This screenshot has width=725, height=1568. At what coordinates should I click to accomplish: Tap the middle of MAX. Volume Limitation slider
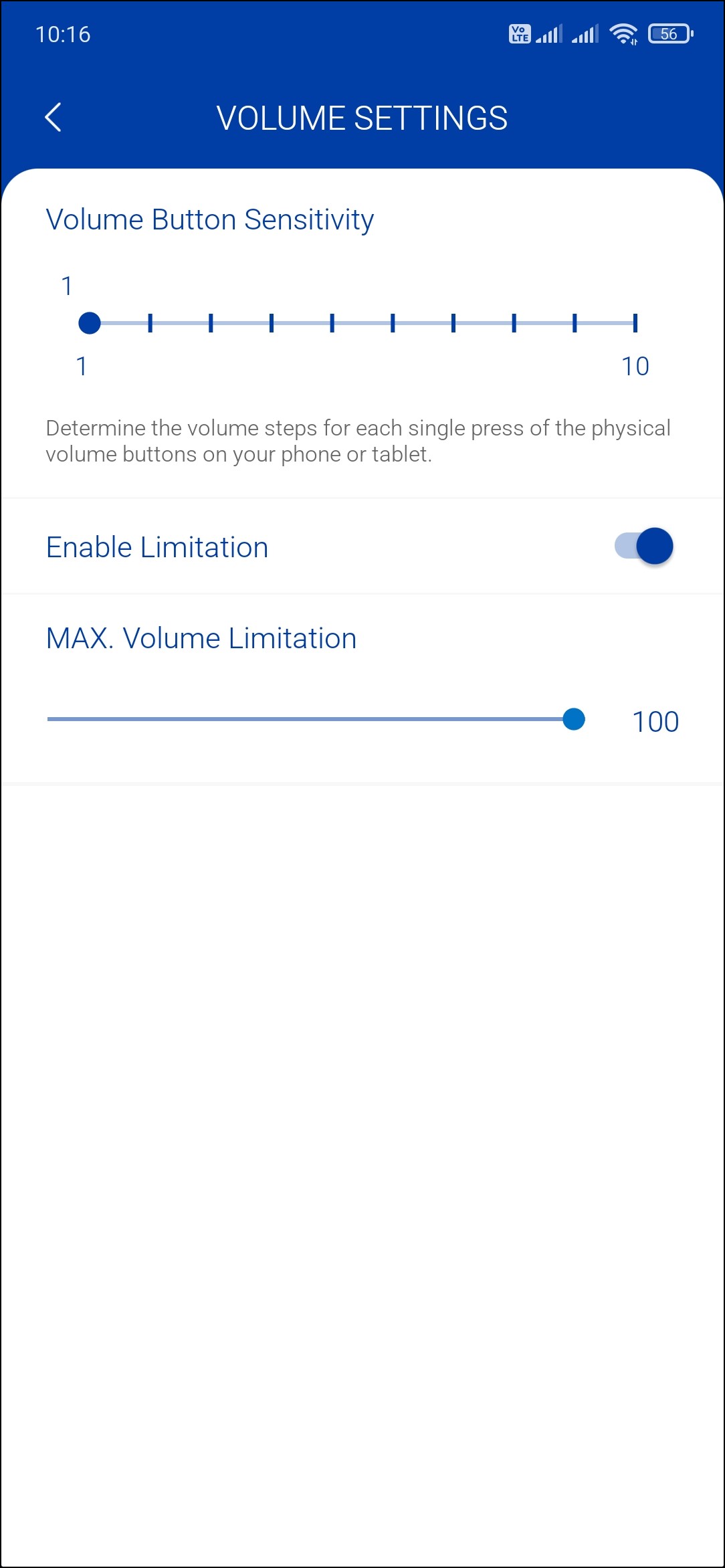tap(311, 719)
